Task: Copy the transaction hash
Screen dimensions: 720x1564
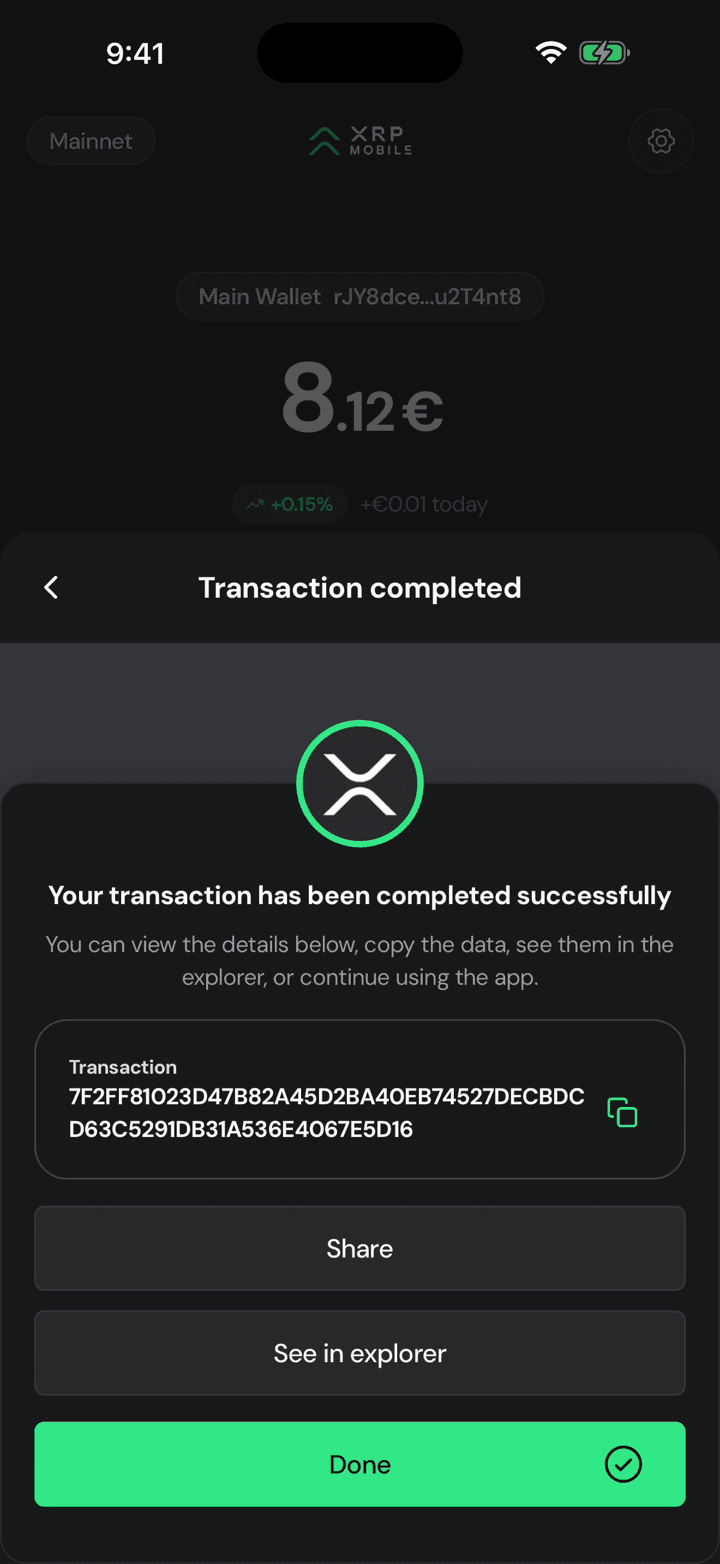Action: (622, 1112)
